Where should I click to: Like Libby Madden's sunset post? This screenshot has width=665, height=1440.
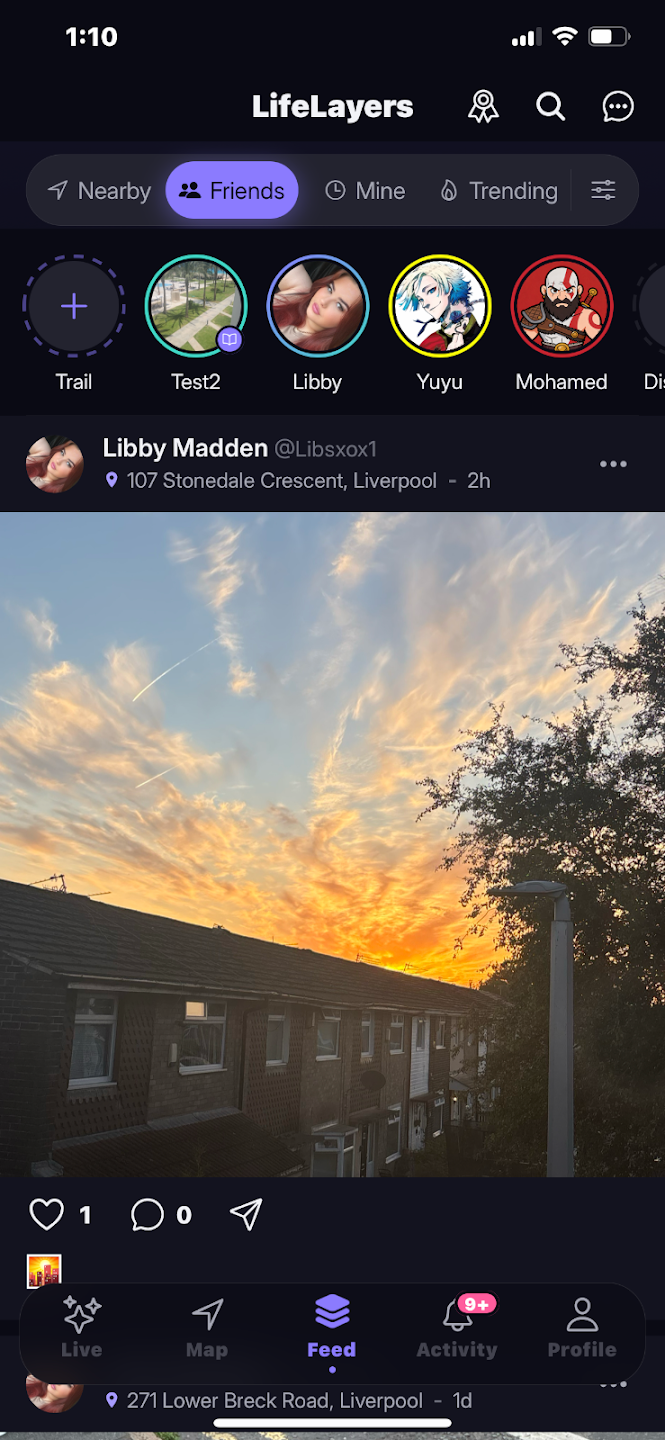47,1214
